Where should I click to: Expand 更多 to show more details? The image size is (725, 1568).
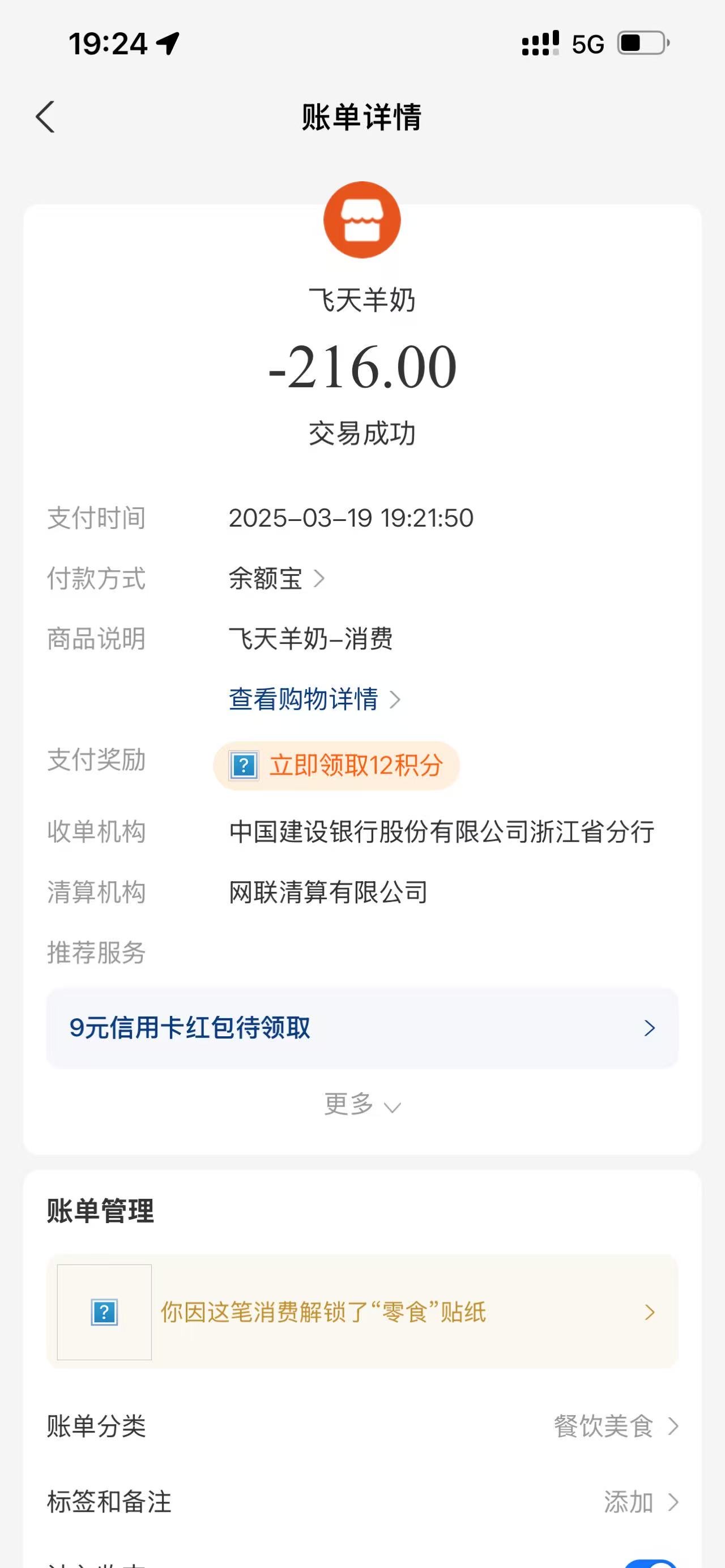362,1104
